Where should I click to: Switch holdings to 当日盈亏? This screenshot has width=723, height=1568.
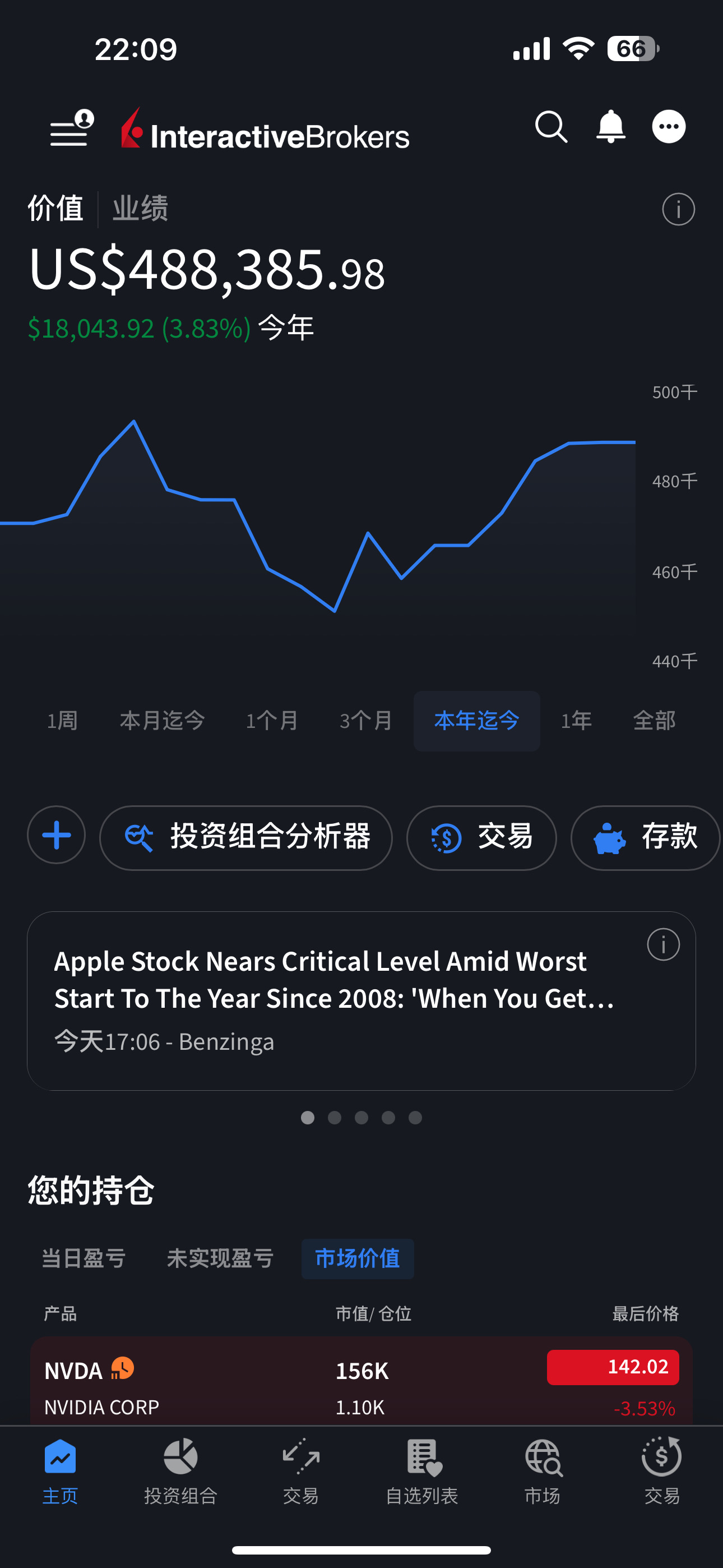tap(84, 1258)
